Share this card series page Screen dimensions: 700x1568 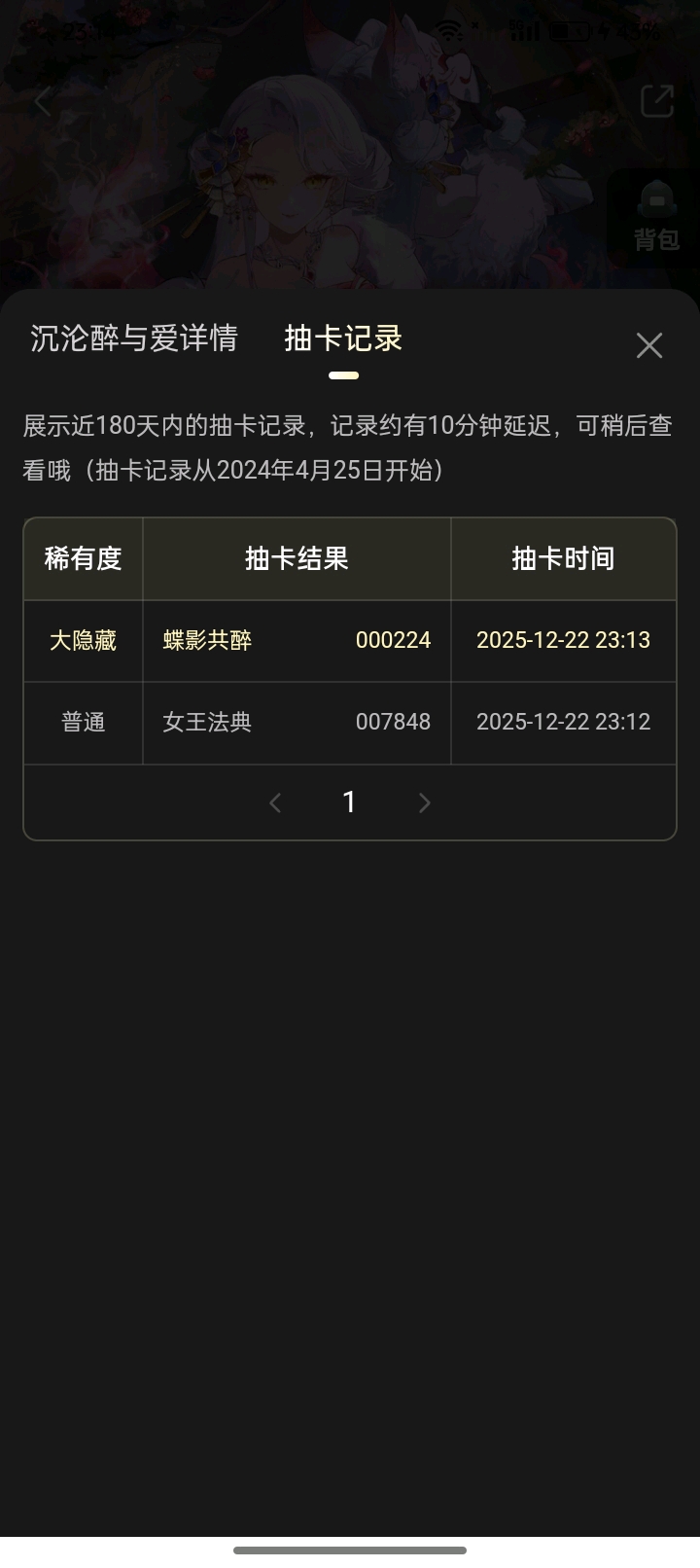pos(656,101)
